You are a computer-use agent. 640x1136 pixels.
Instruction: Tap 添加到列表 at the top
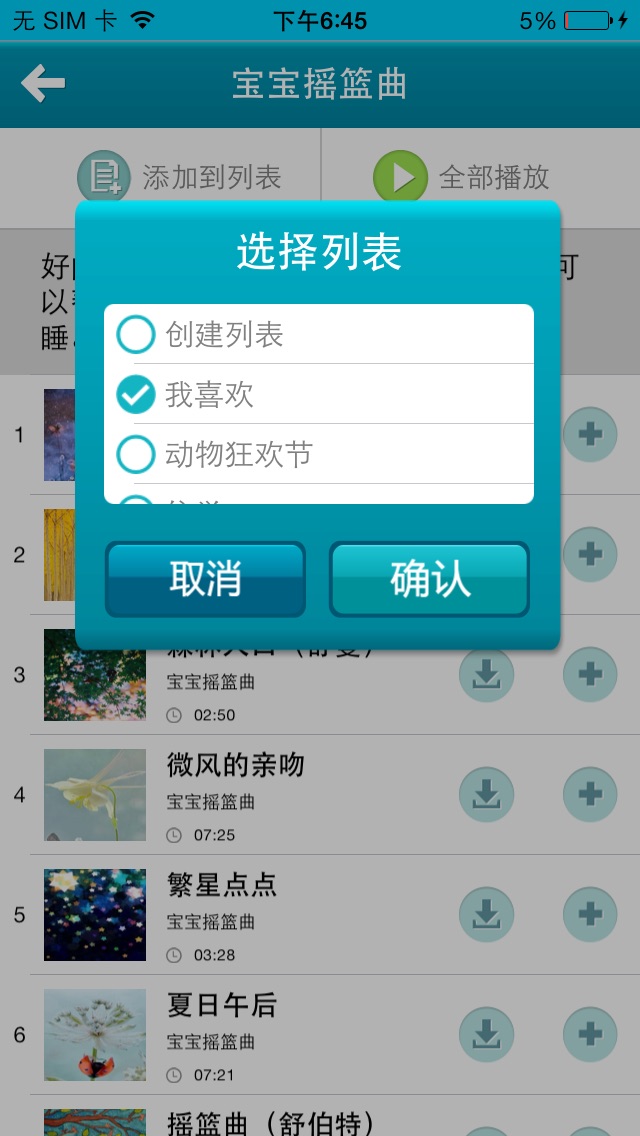180,178
